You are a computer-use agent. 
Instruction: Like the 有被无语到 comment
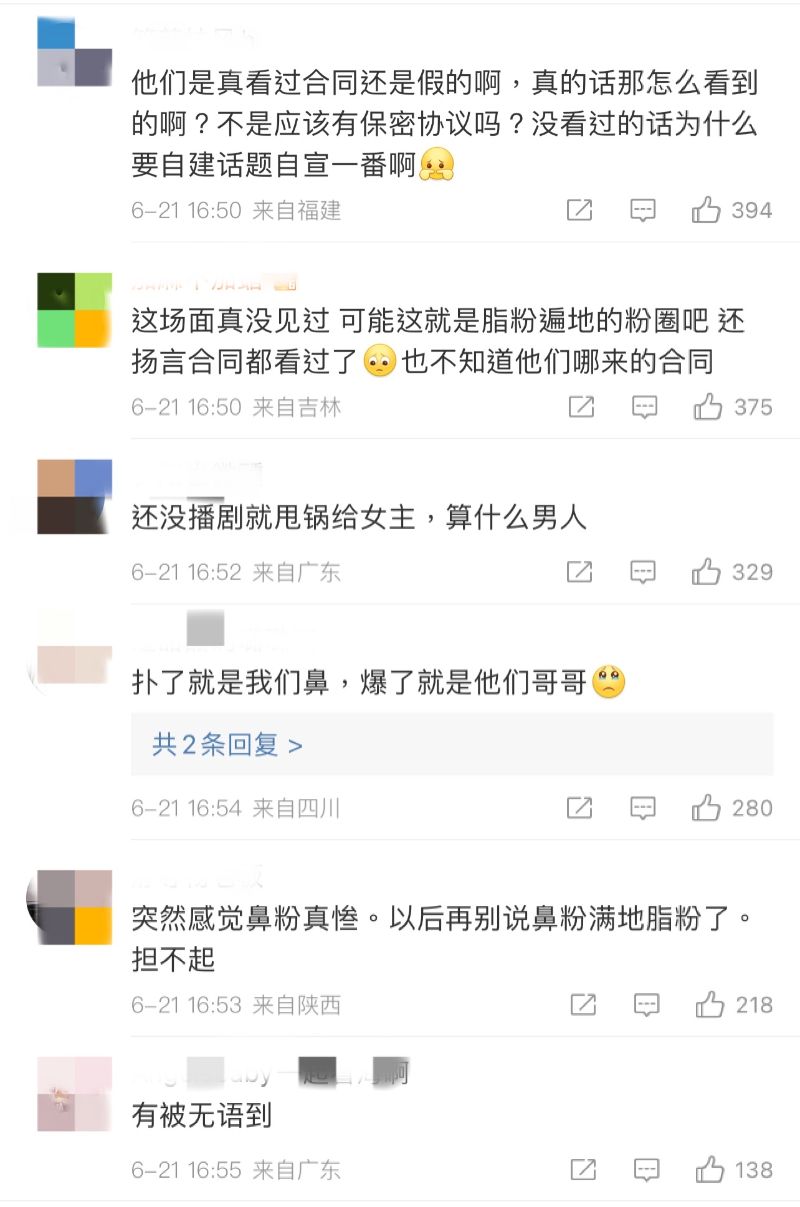(708, 1169)
